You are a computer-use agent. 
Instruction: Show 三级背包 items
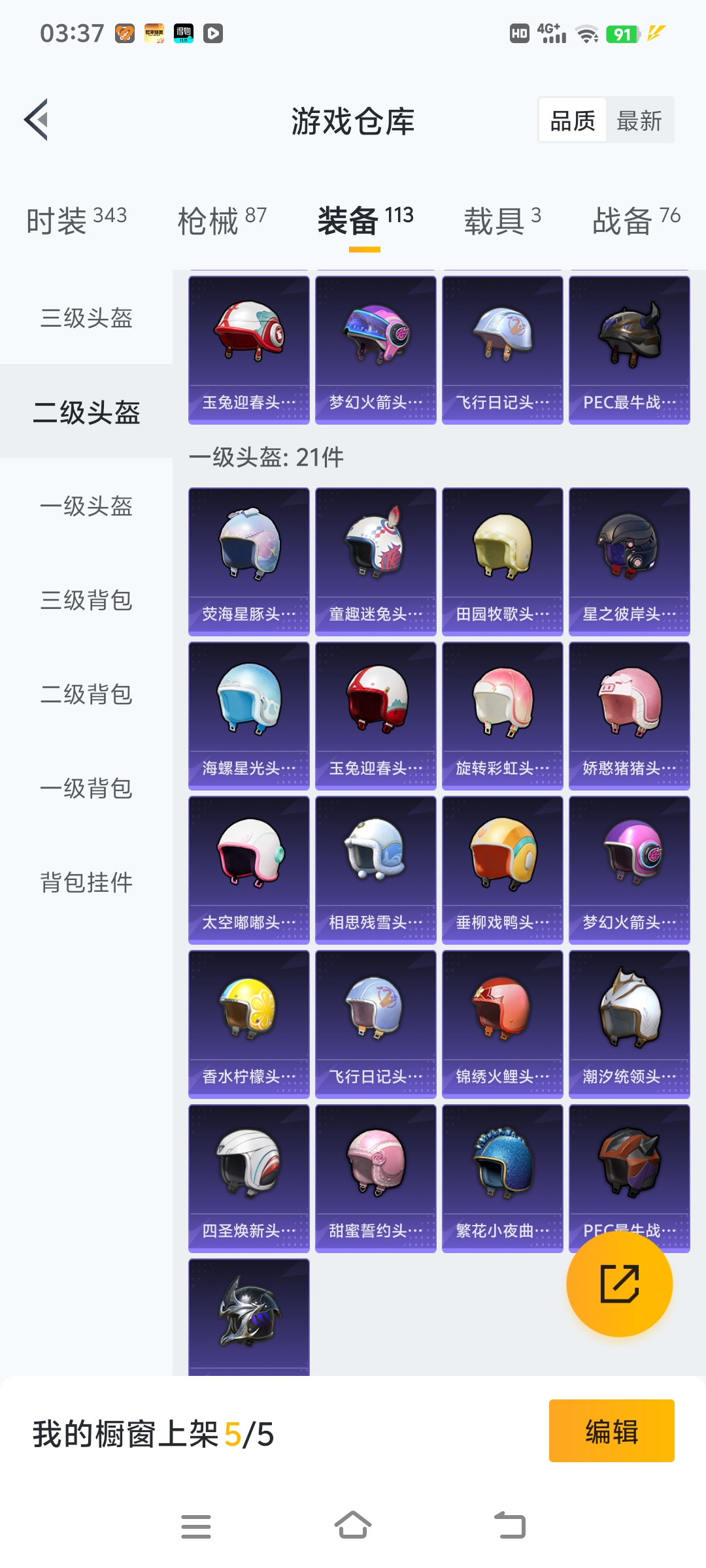(86, 600)
